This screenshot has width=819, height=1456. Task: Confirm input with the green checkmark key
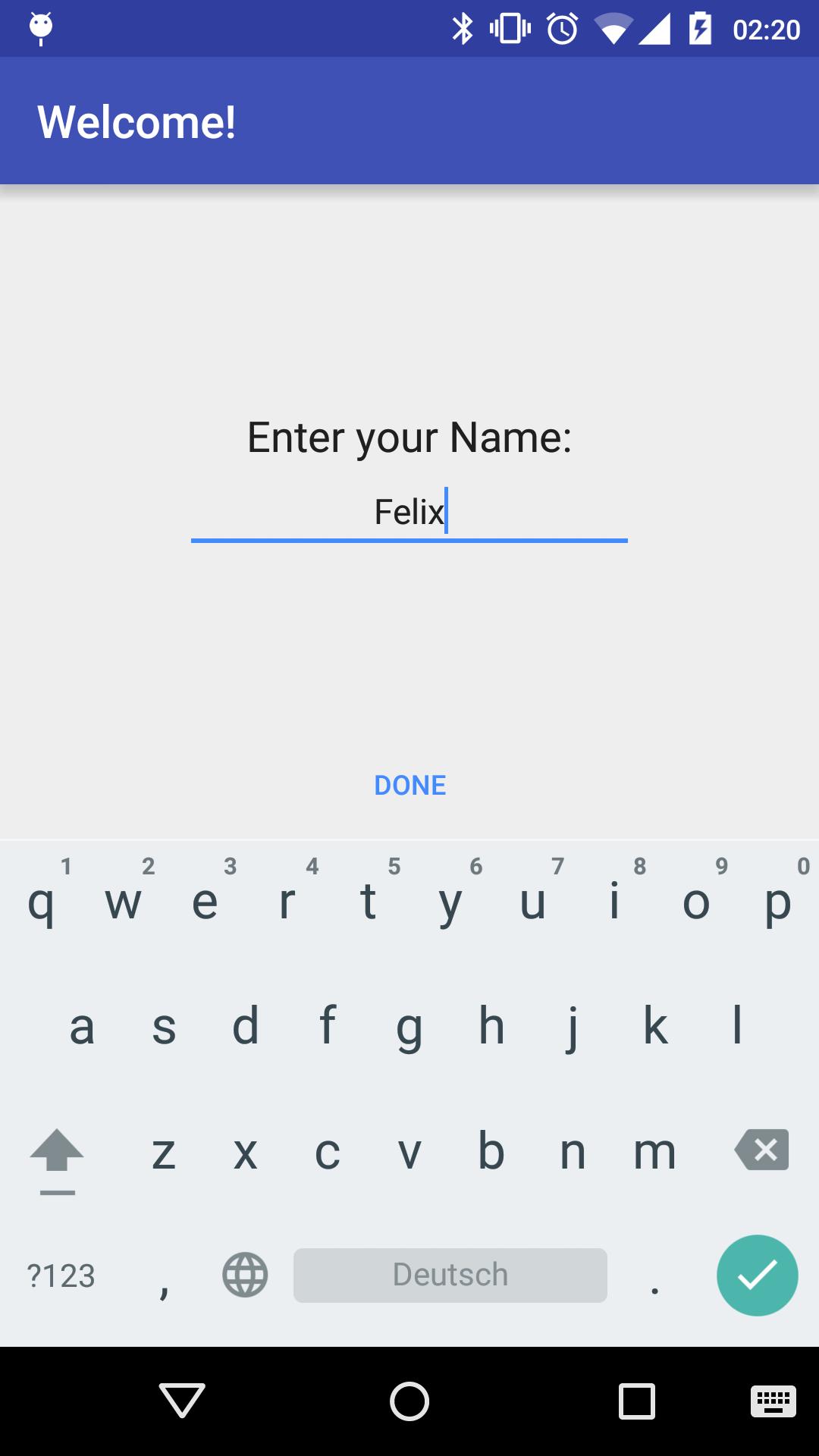pyautogui.click(x=757, y=1276)
